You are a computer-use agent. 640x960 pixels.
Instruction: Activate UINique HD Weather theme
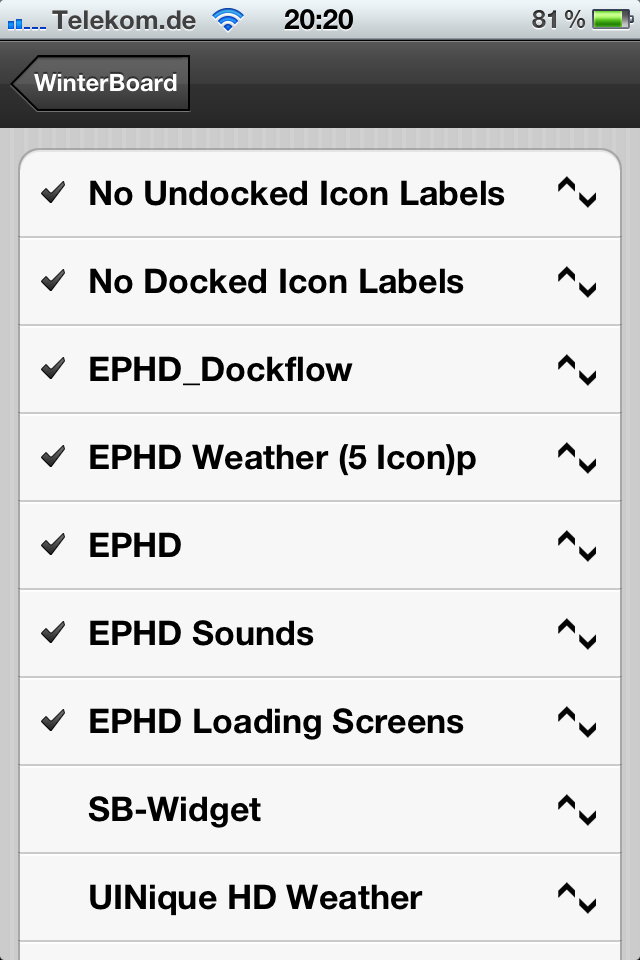(x=255, y=898)
